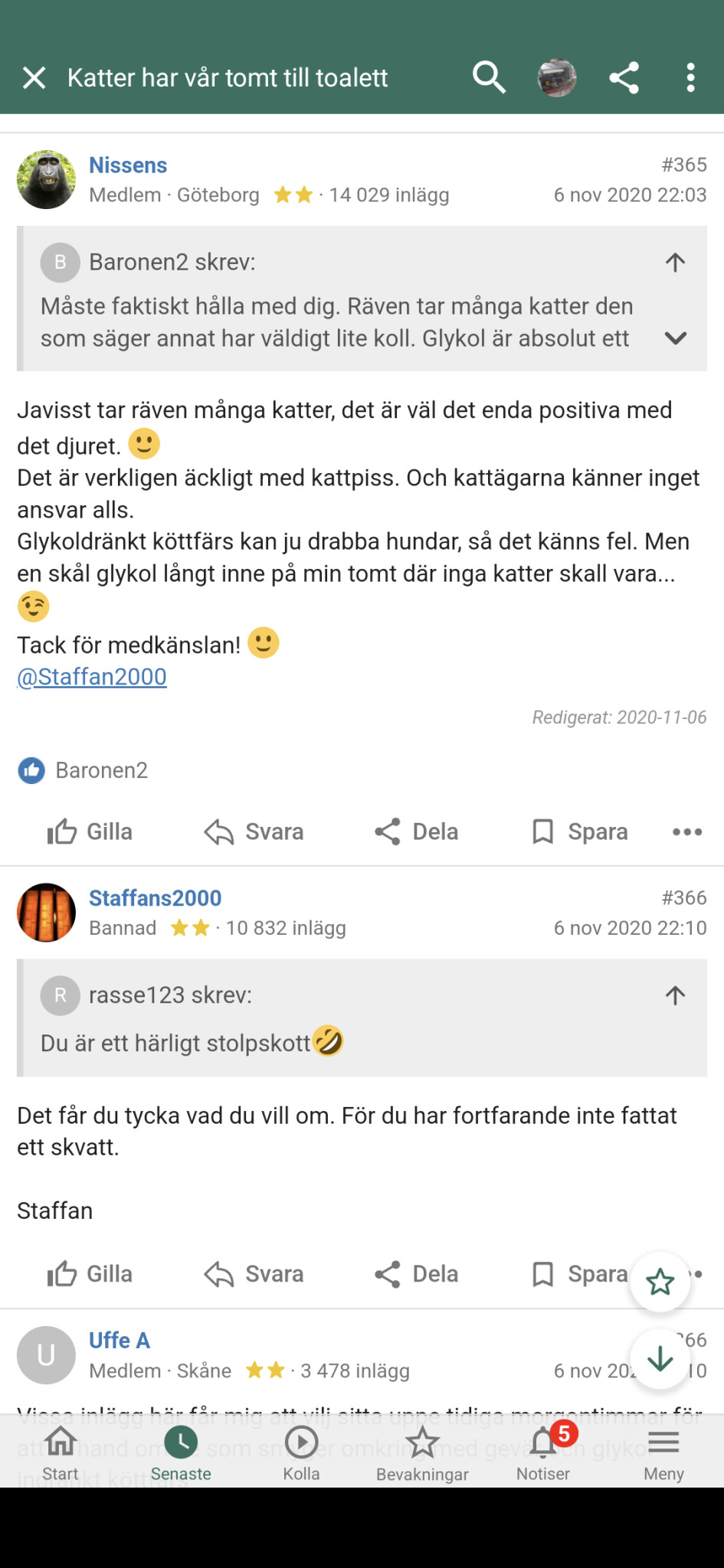
Task: Like Staffans2000's post with Gilla
Action: 90,1274
